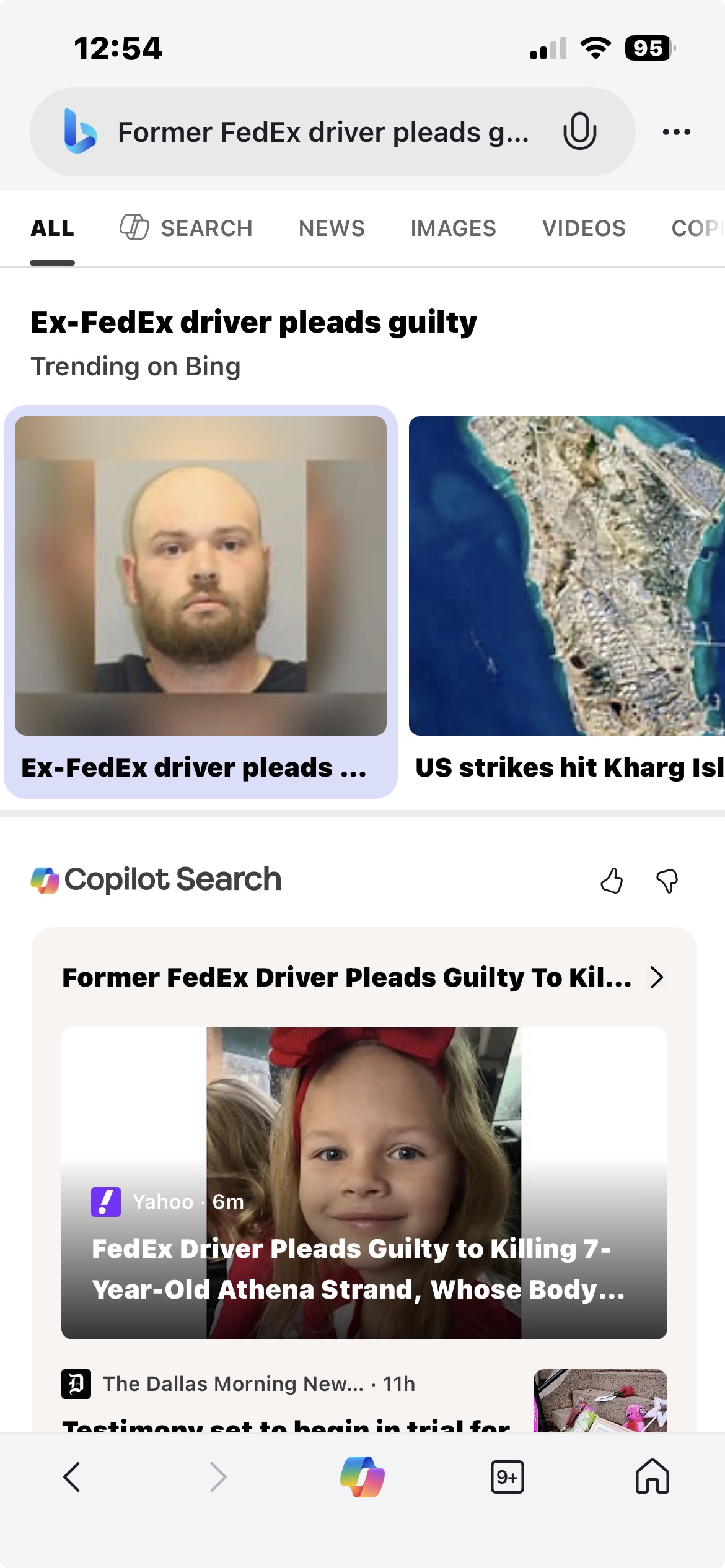Switch to the VIDEOS tab
Screen dimensions: 725x1568
(x=584, y=229)
